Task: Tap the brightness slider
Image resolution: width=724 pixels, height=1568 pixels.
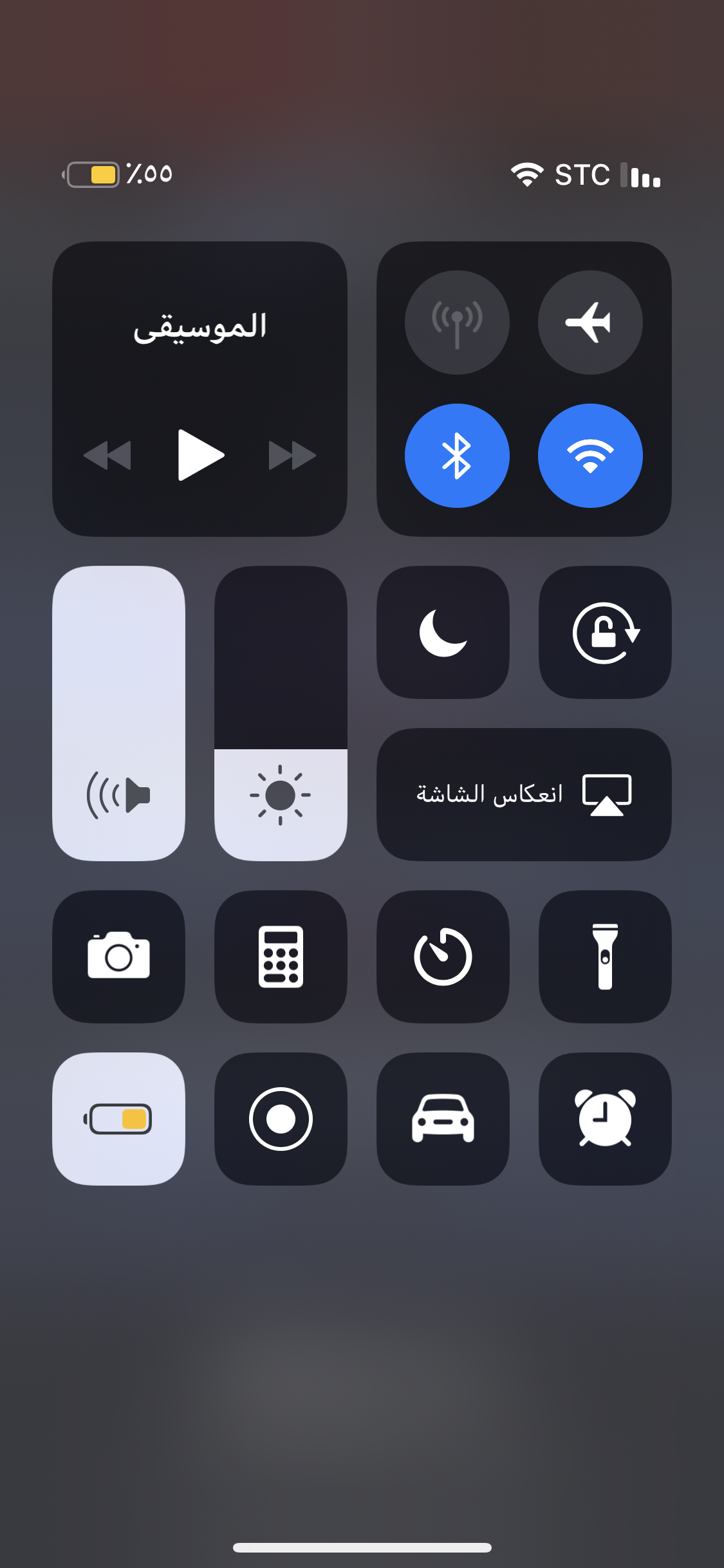Action: tap(281, 713)
